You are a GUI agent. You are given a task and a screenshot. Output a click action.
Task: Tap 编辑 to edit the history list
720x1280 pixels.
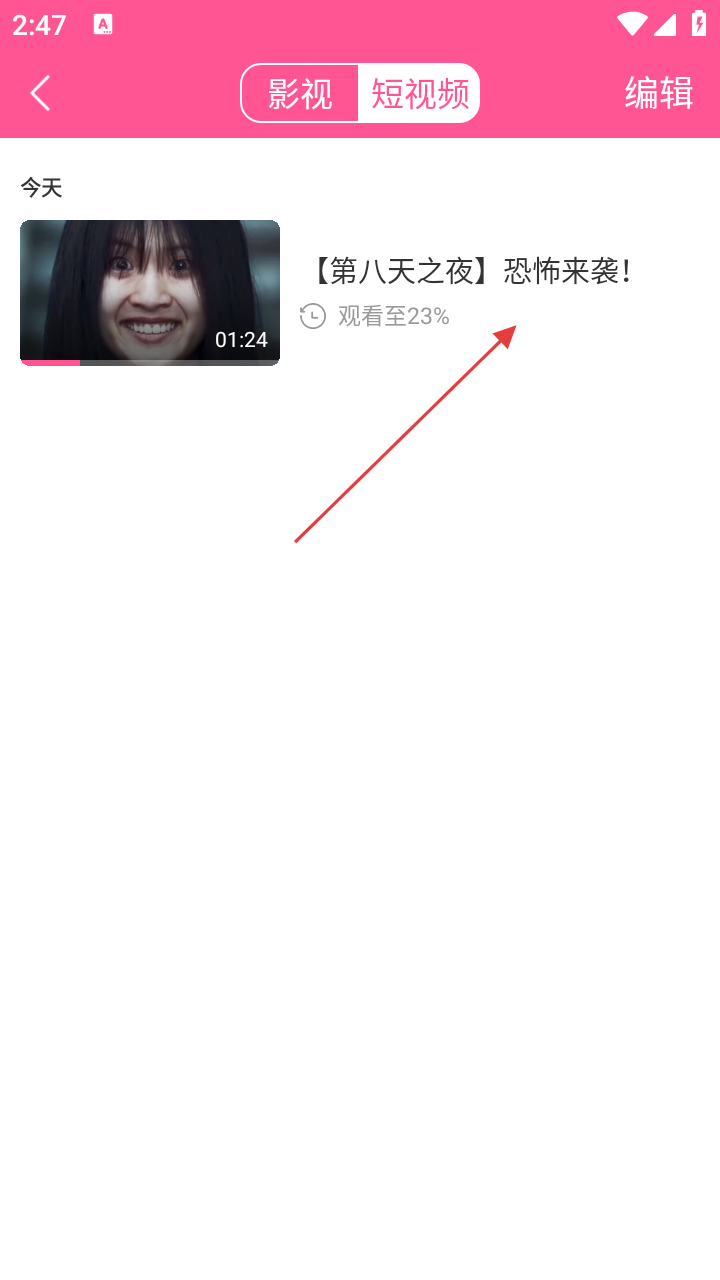pos(658,93)
